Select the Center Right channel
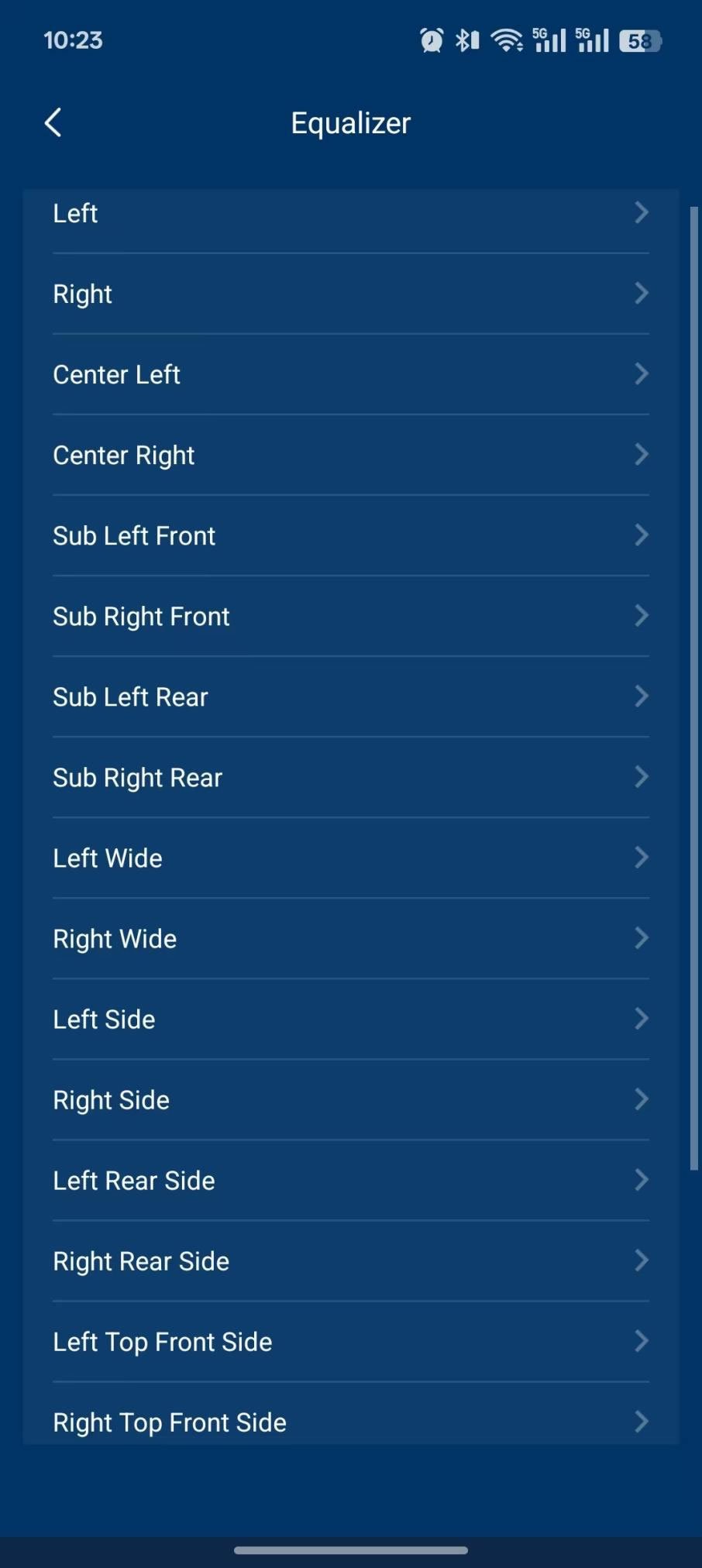This screenshot has width=702, height=1568. (350, 455)
